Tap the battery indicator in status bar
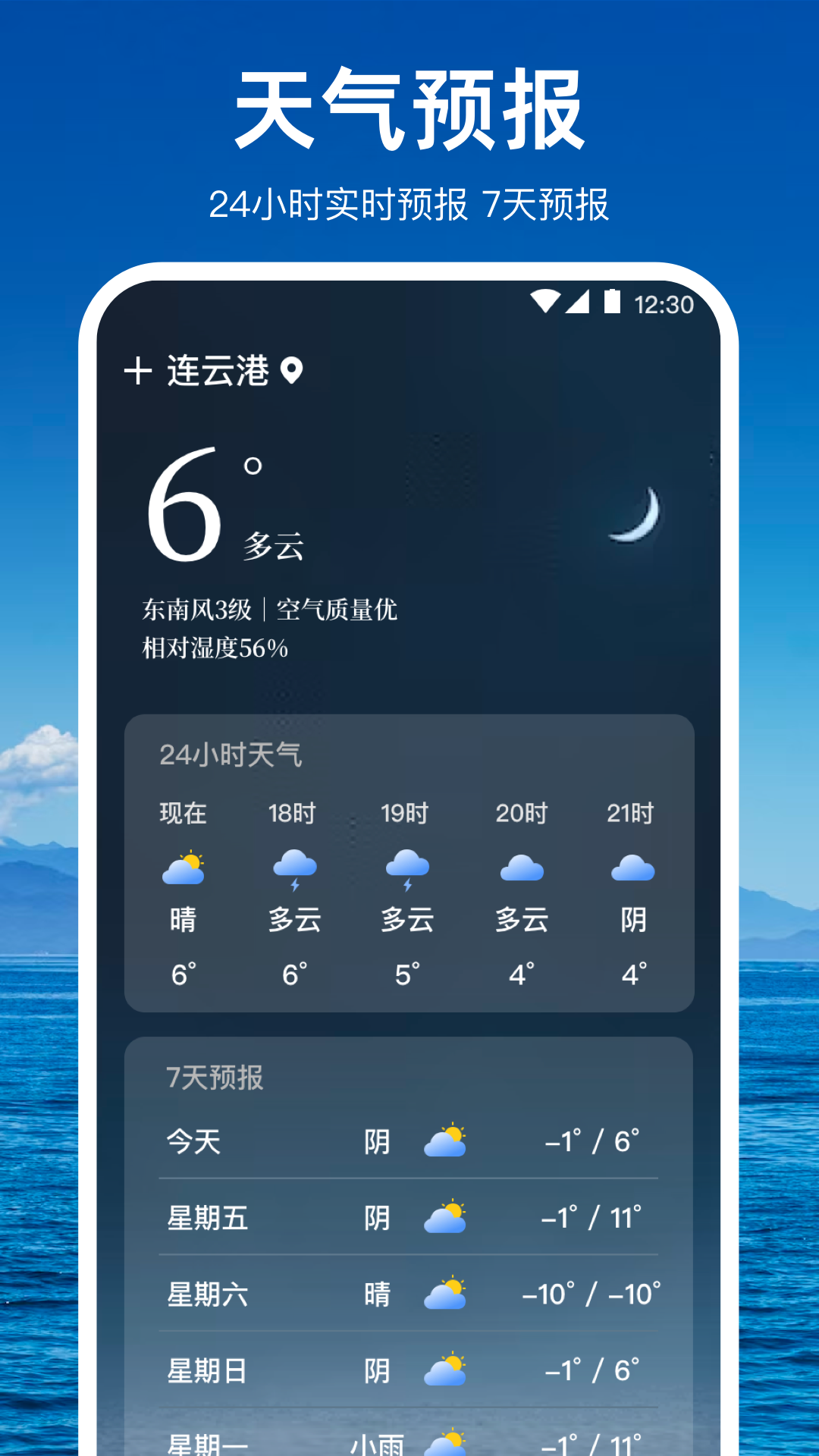This screenshot has width=819, height=1456. pos(611,300)
